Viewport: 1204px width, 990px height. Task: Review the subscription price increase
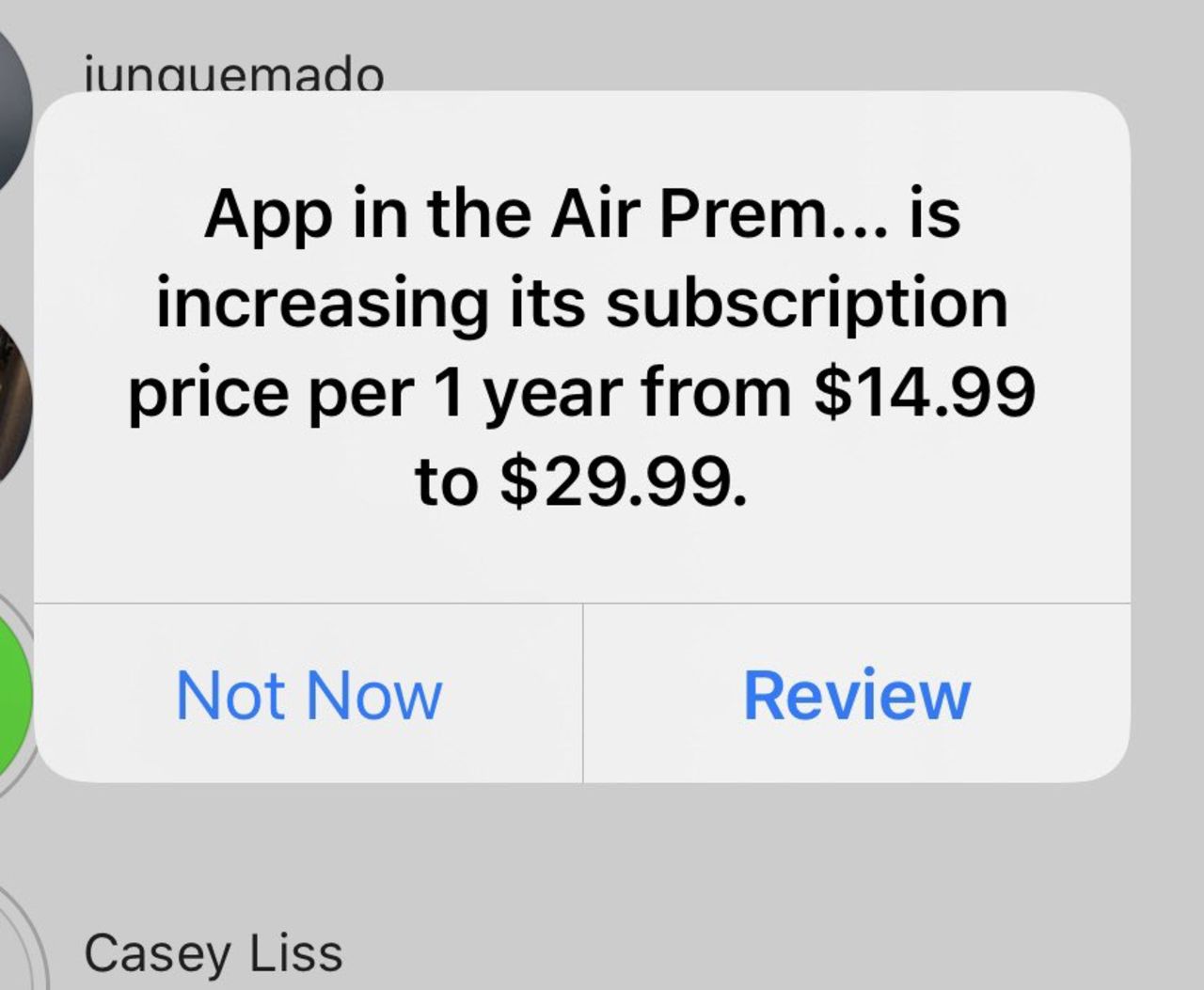tap(856, 695)
